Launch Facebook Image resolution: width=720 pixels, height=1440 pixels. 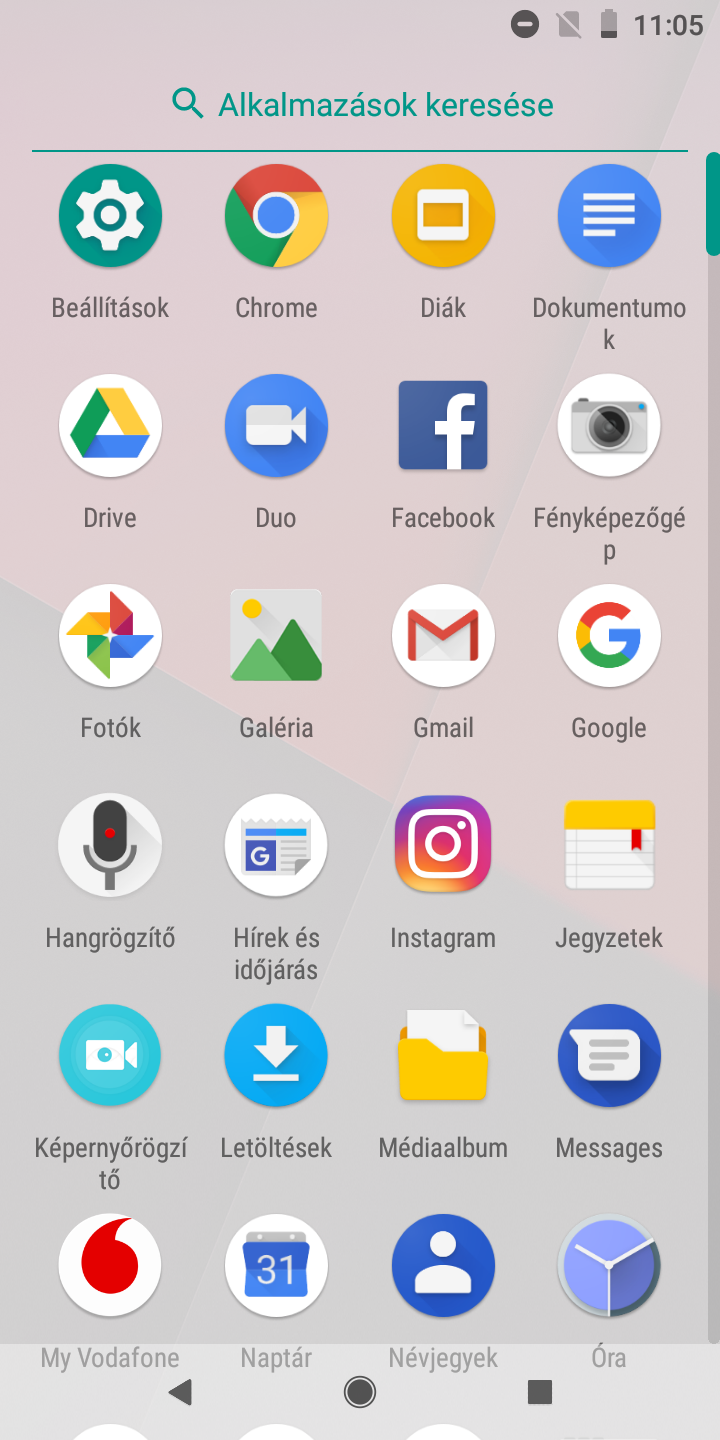[x=443, y=426]
